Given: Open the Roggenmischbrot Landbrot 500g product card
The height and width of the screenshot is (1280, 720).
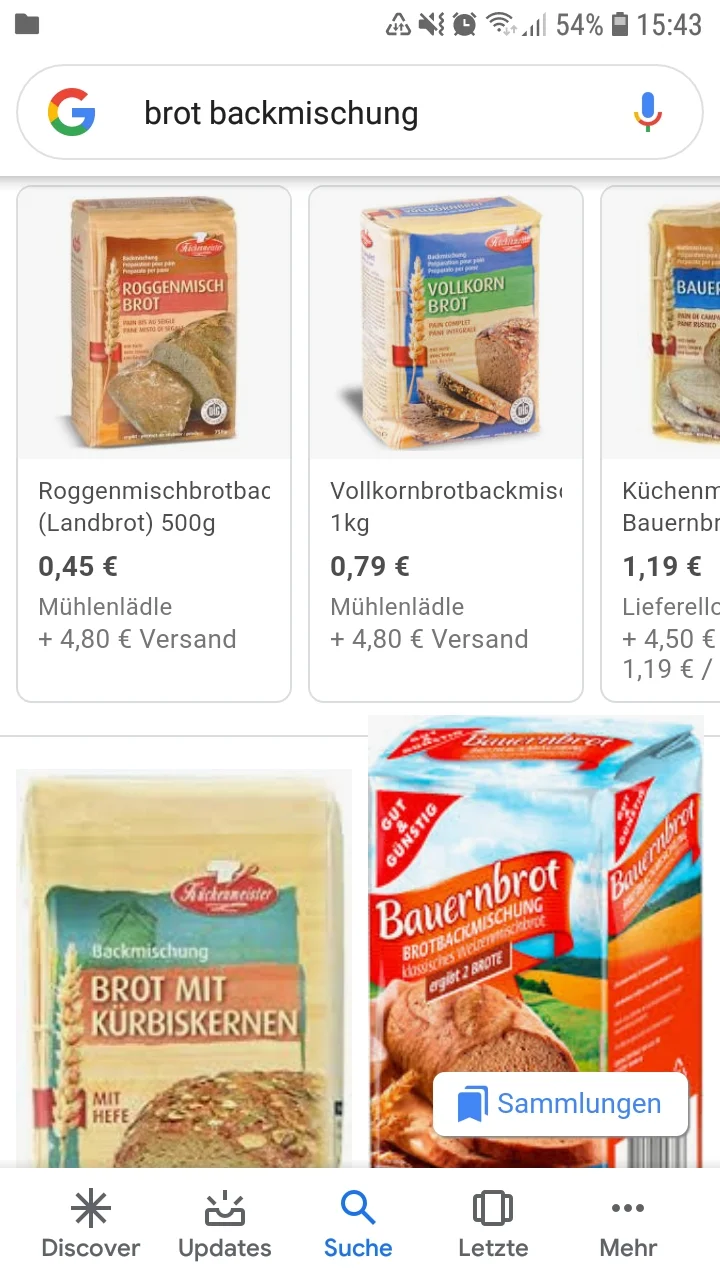Looking at the screenshot, I should click(154, 443).
